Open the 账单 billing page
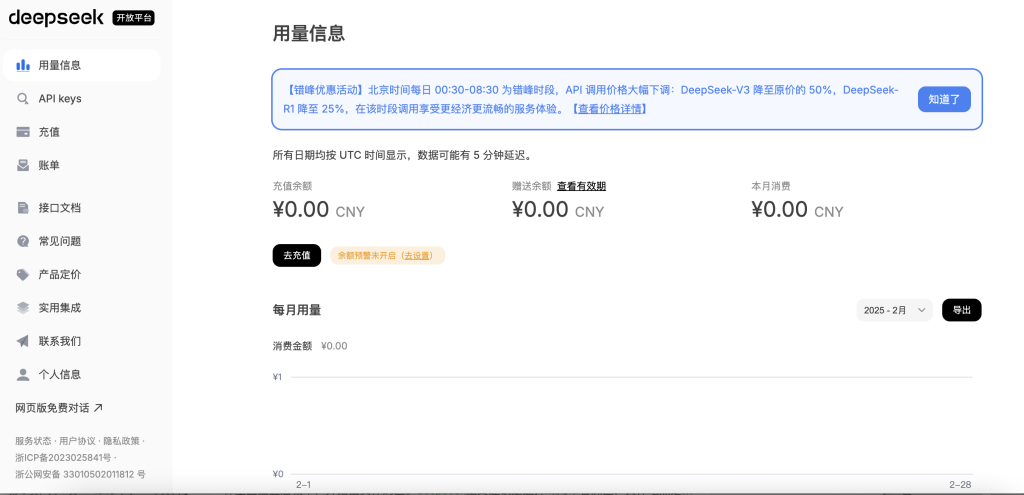The image size is (1024, 495). tap(49, 165)
